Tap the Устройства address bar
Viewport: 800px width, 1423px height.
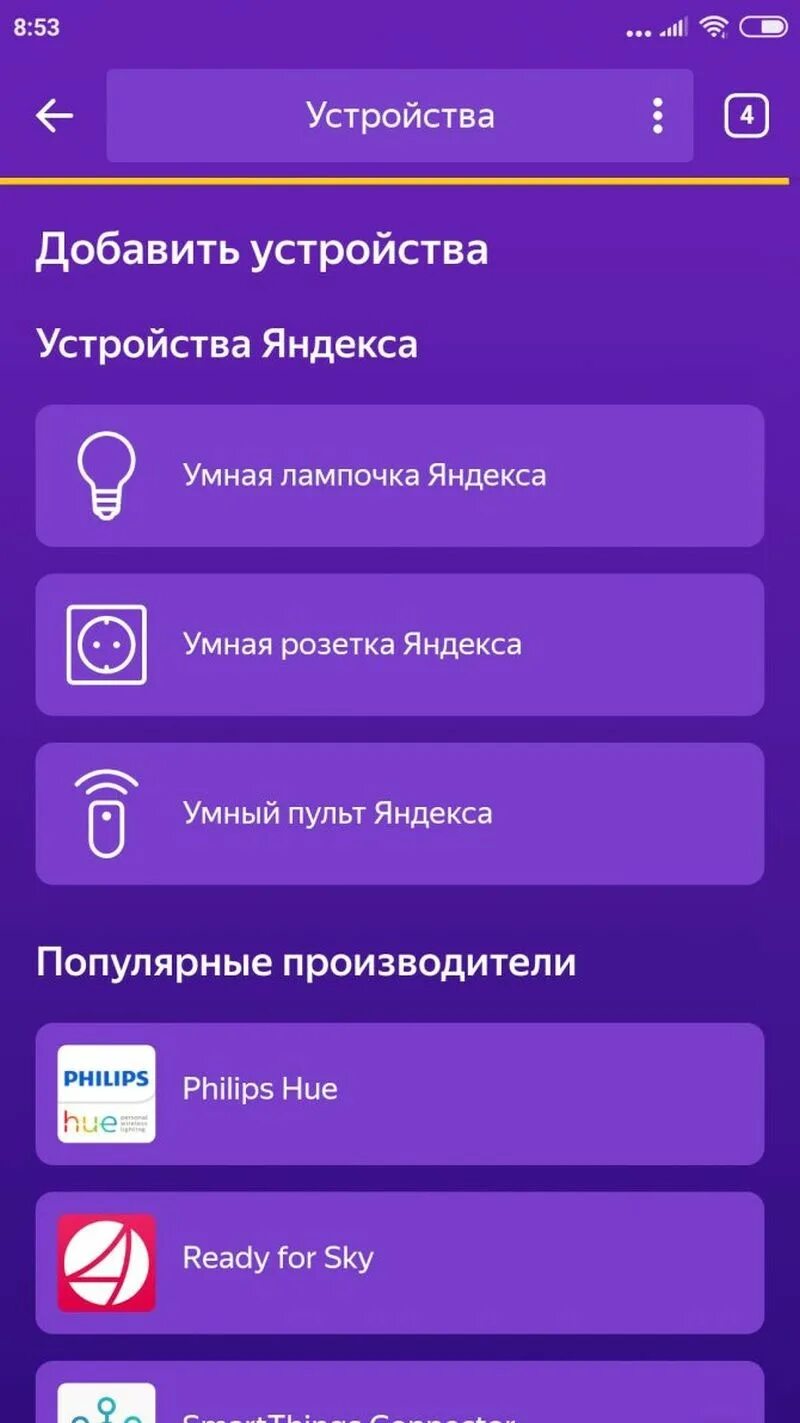399,116
